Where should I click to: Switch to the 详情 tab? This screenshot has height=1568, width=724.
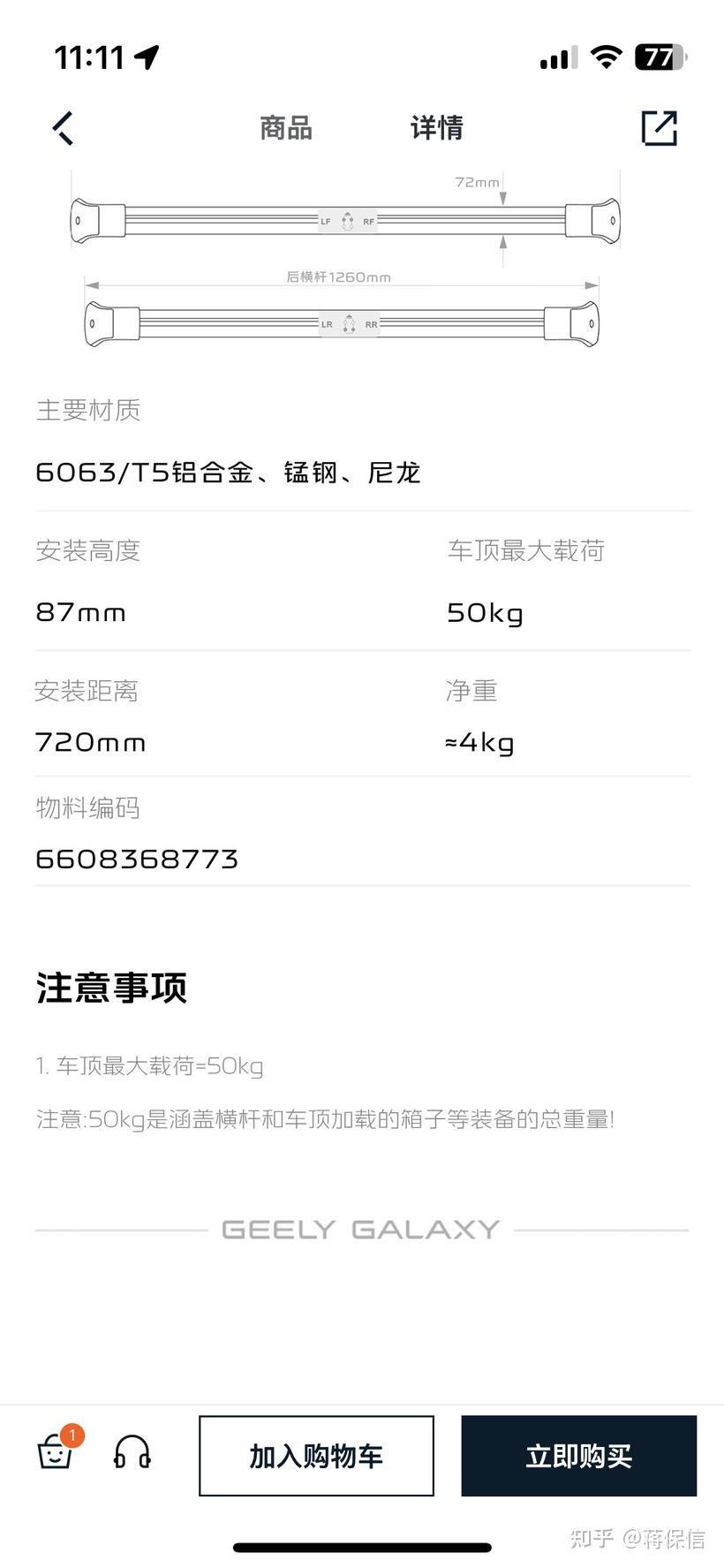436,128
